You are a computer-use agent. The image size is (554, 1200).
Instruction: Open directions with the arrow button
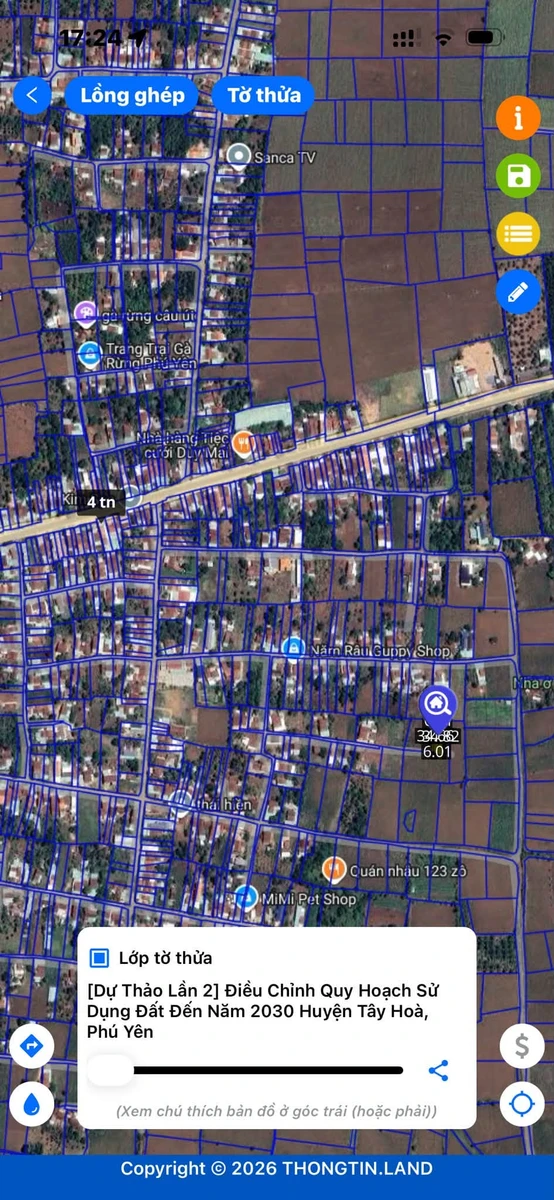(x=31, y=1046)
